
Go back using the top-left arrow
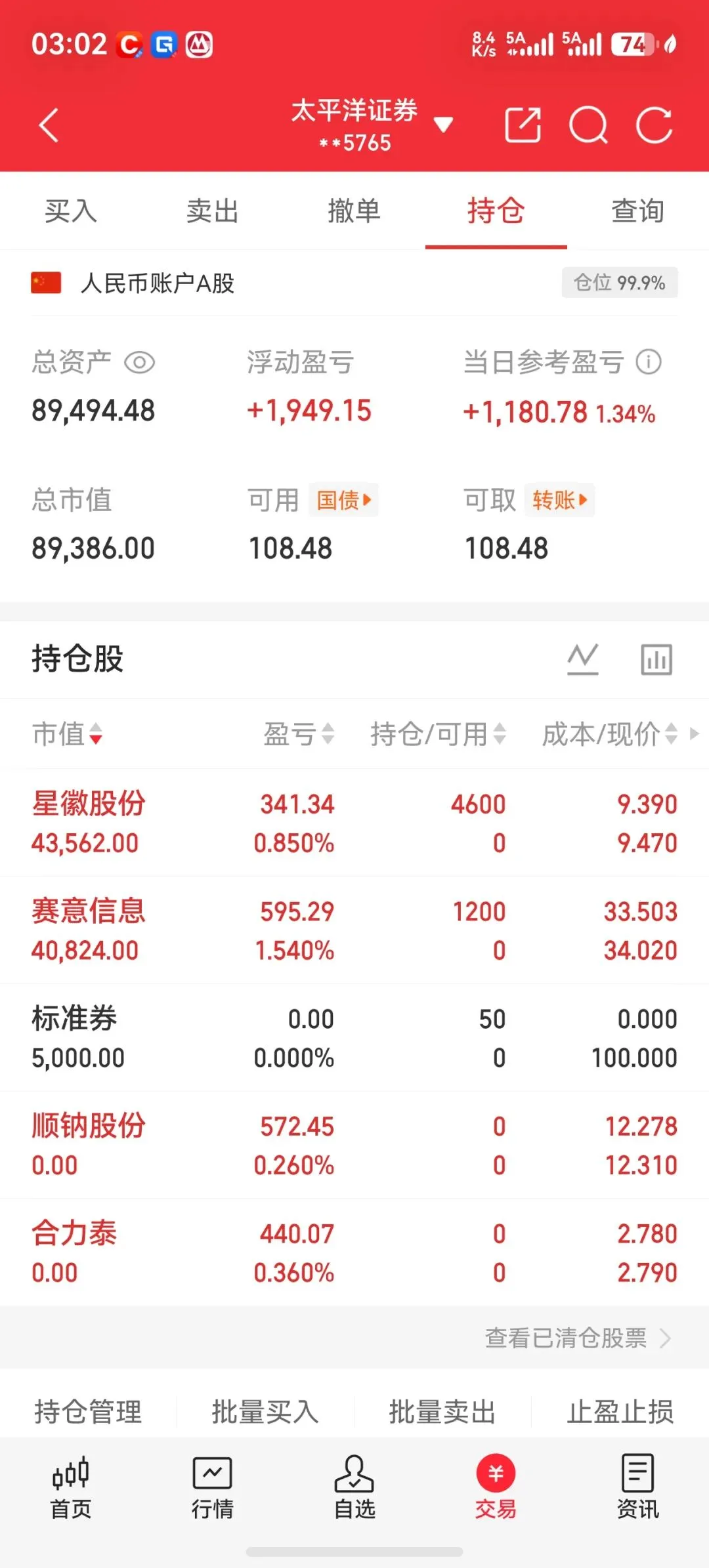pos(49,125)
